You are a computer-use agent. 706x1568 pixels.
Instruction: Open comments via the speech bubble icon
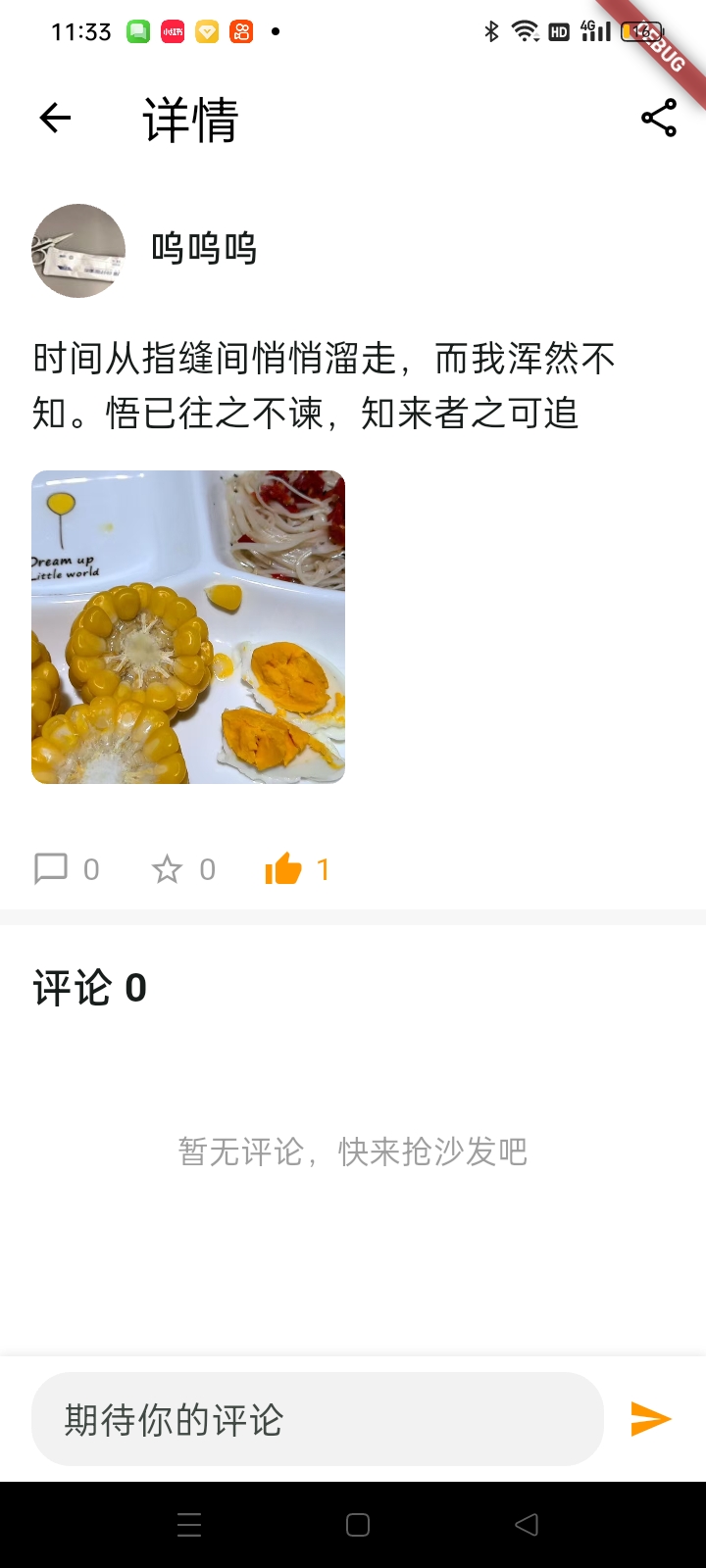pyautogui.click(x=51, y=867)
